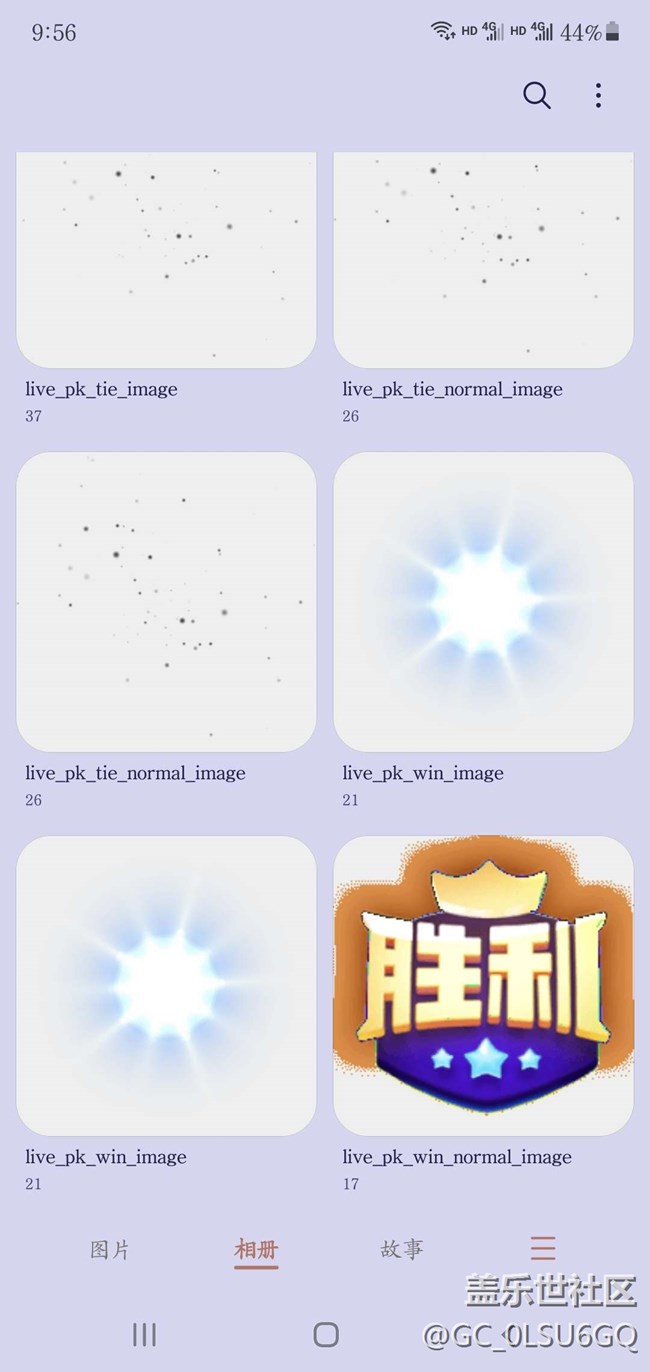Switch to the 图片 tab
Screen dimensions: 650x1372
[x=110, y=1249]
